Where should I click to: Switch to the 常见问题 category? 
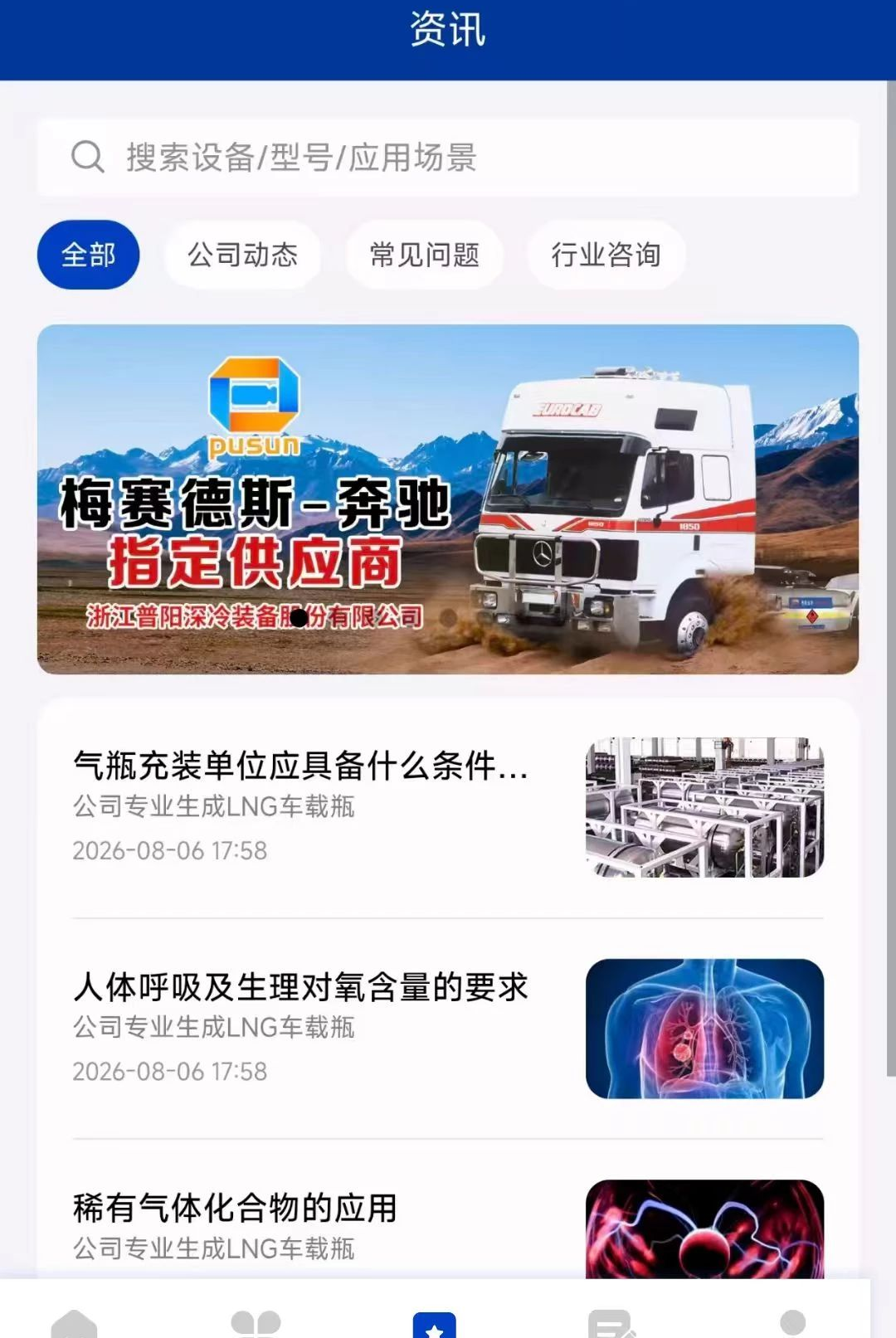click(424, 255)
